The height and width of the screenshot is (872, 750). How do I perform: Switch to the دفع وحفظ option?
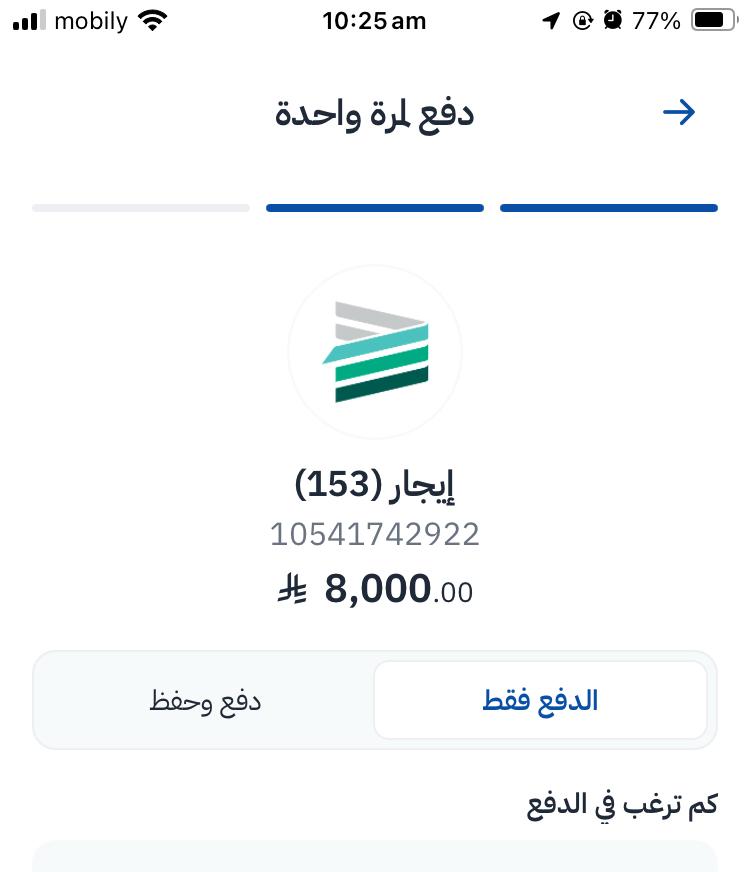(x=205, y=700)
